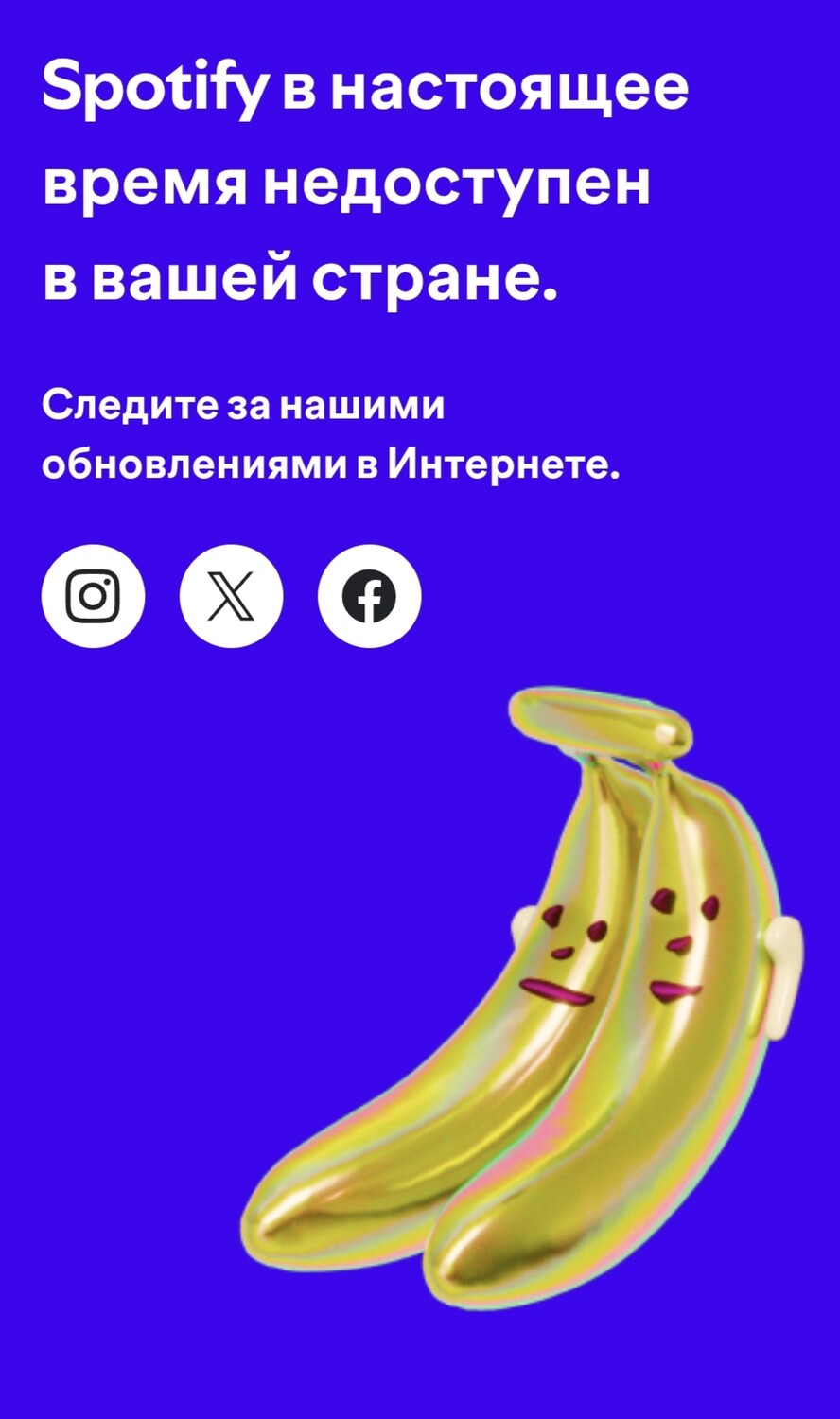The height and width of the screenshot is (1419, 840).
Task: Open Spotify's Instagram page
Action: (x=93, y=596)
